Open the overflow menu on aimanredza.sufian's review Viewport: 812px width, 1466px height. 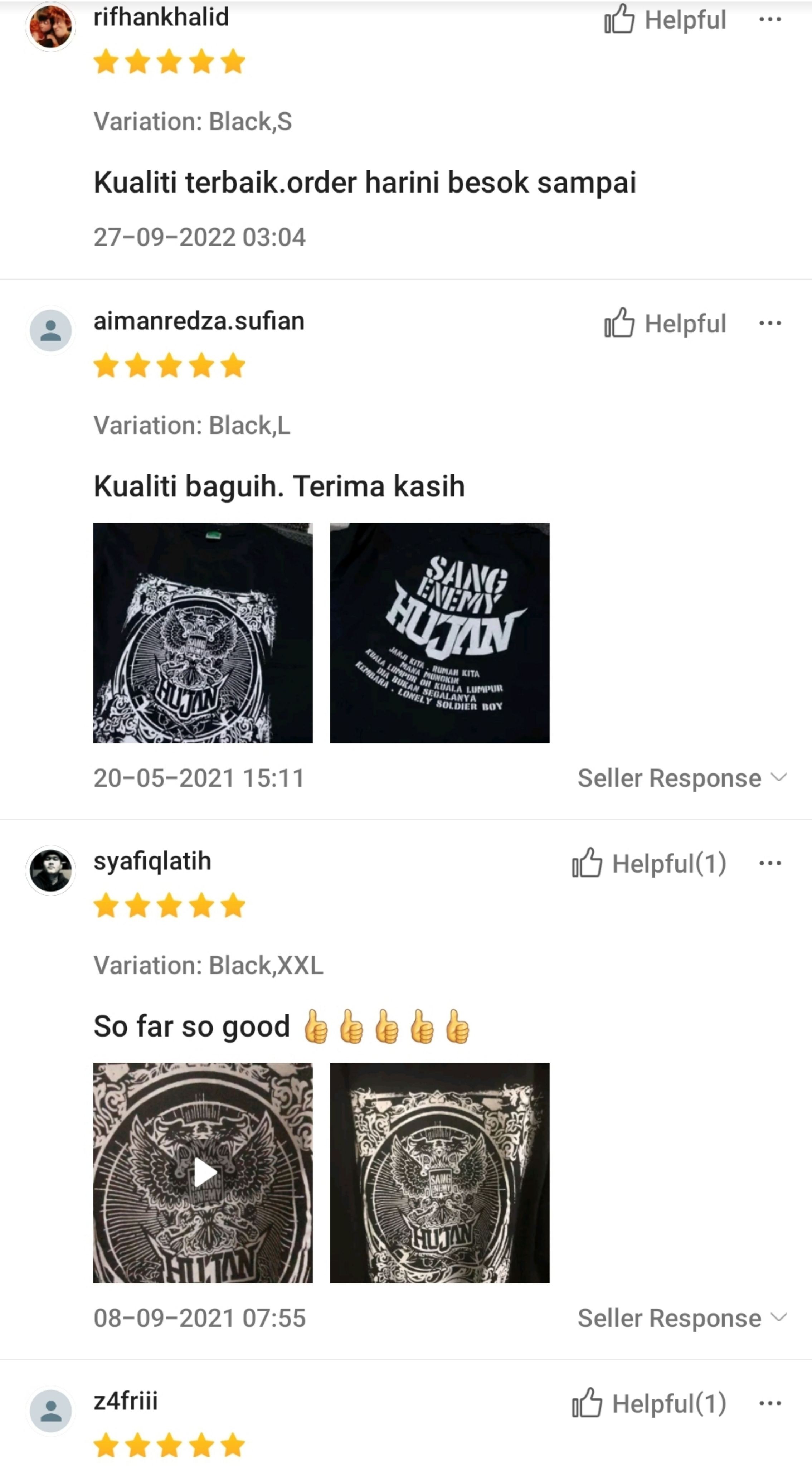[x=771, y=323]
